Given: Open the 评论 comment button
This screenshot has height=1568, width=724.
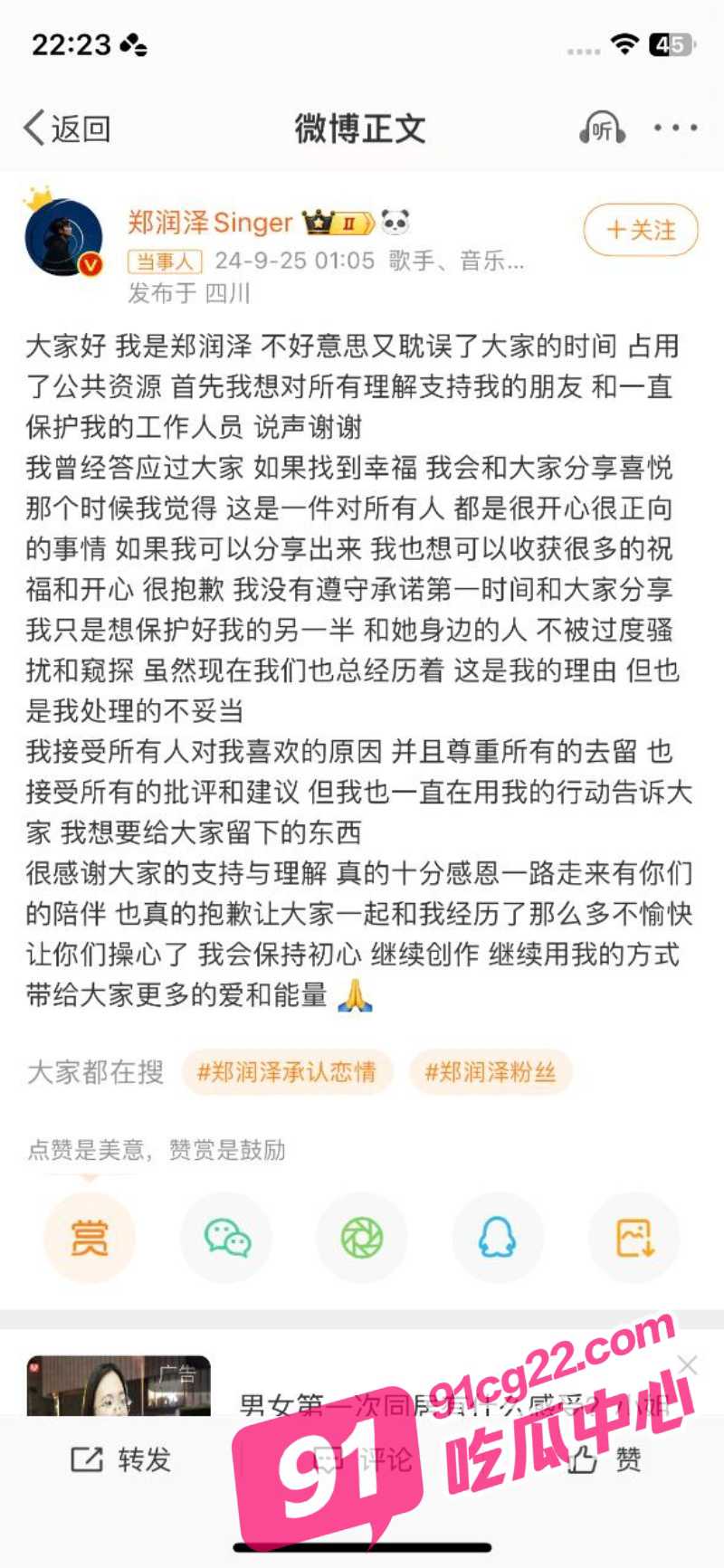Looking at the screenshot, I should (x=362, y=1459).
